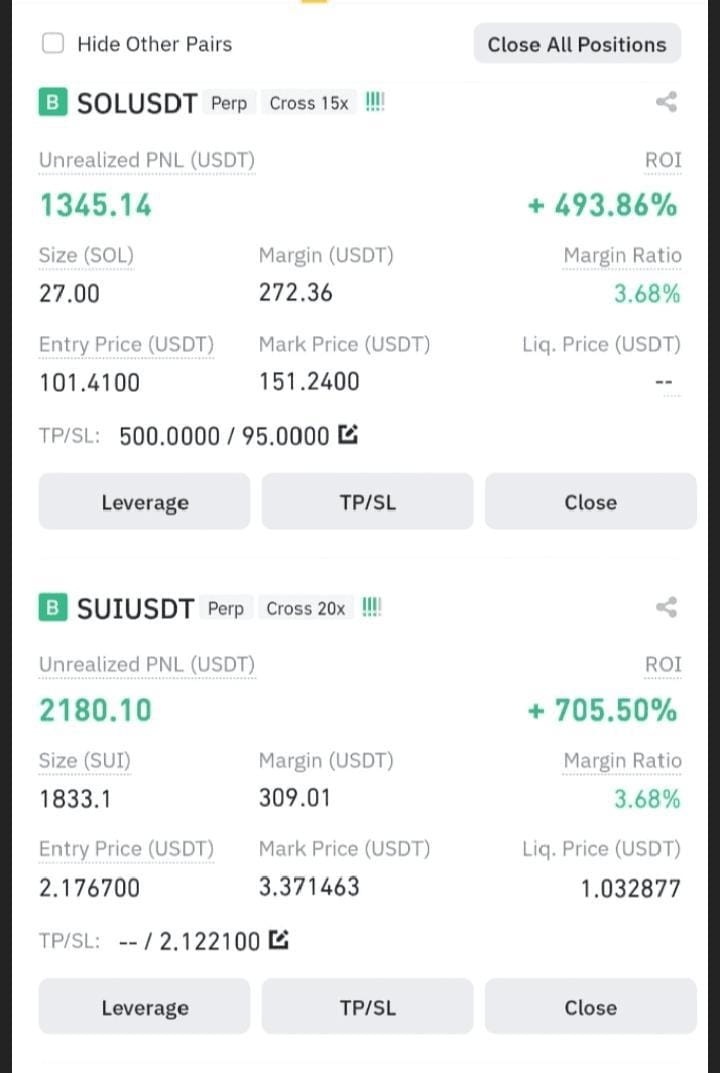Open the SUIUSDT pair title

[136, 608]
